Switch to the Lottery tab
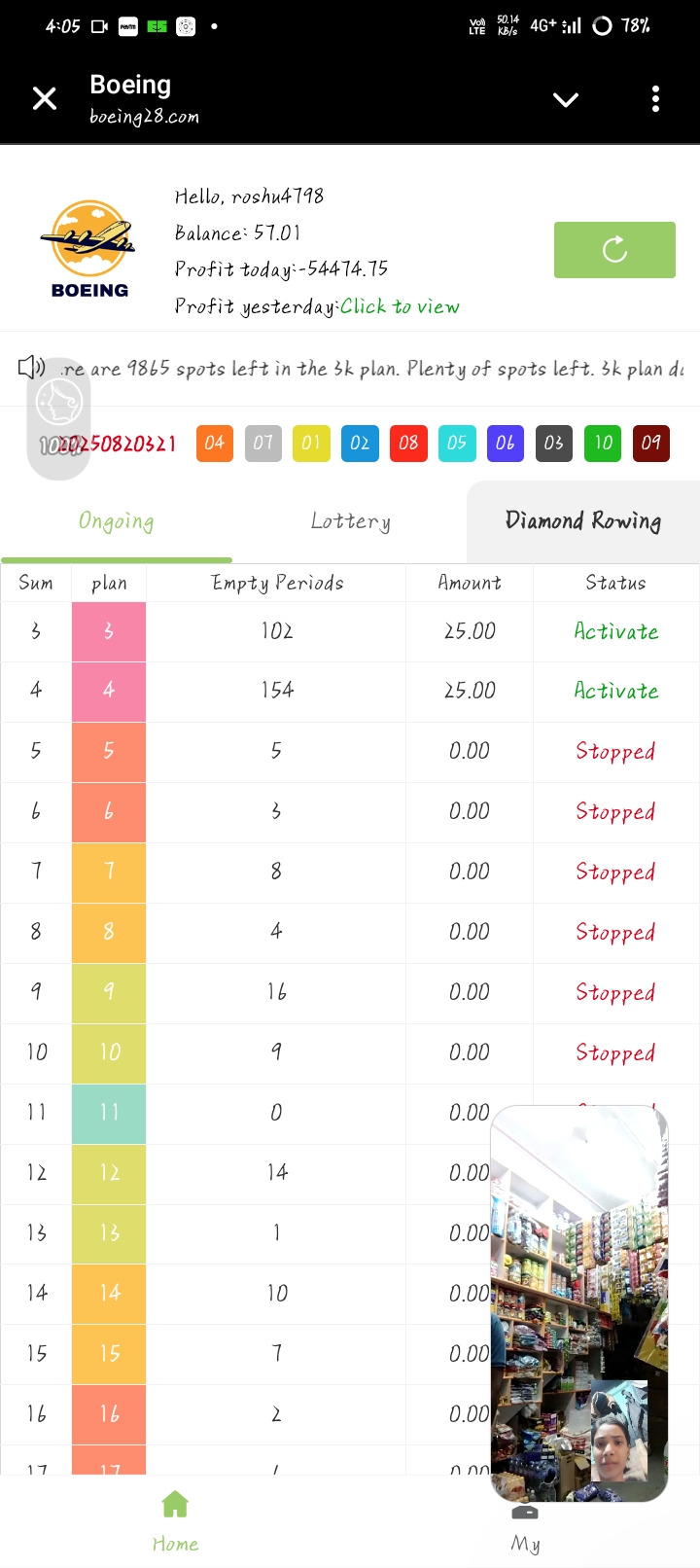The image size is (700, 1568). [351, 521]
